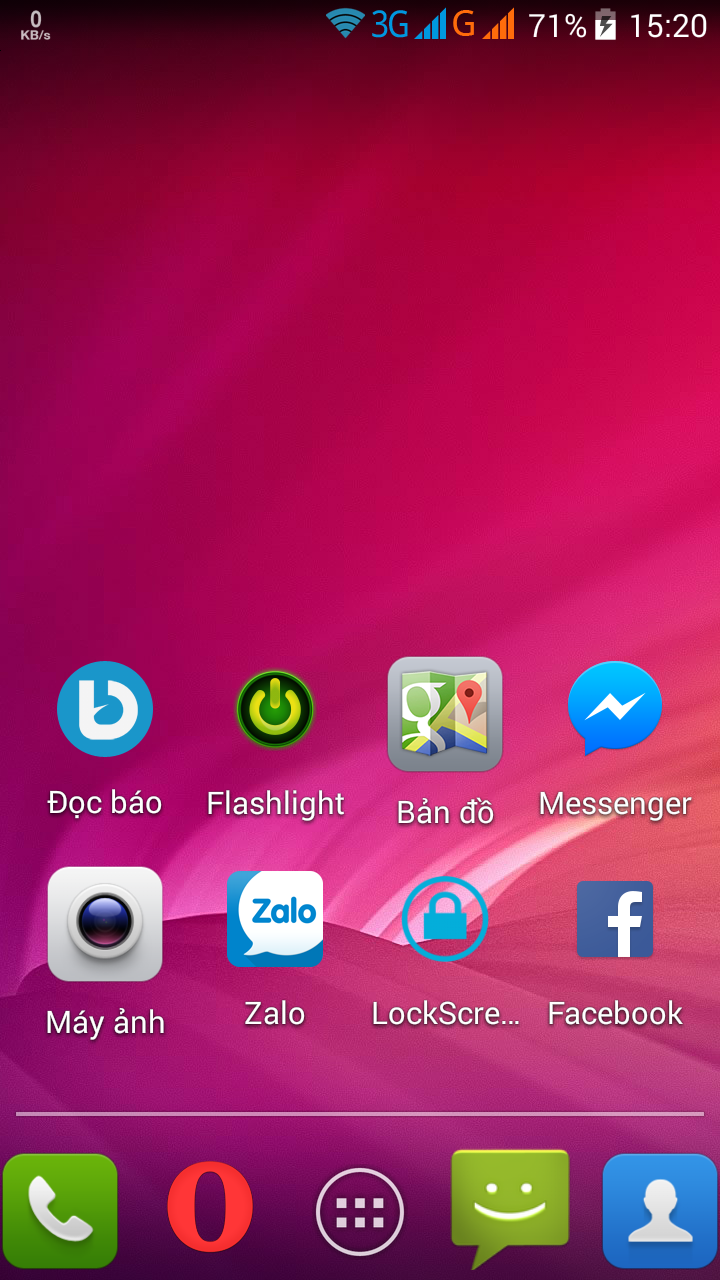The image size is (720, 1280).
Task: Open Bản đồ maps app
Action: [445, 713]
